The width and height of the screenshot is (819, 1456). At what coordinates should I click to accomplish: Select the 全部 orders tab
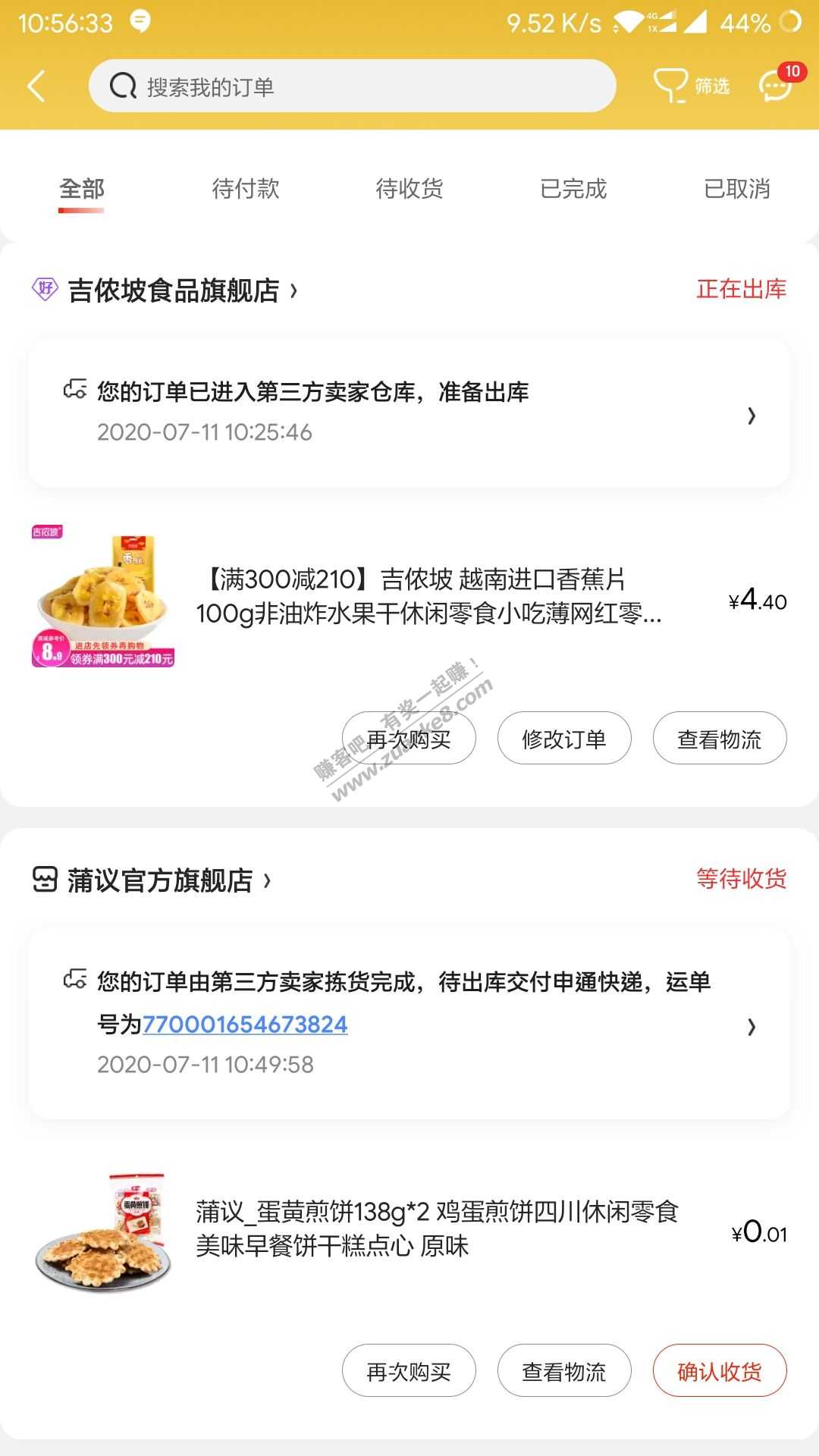tap(82, 189)
